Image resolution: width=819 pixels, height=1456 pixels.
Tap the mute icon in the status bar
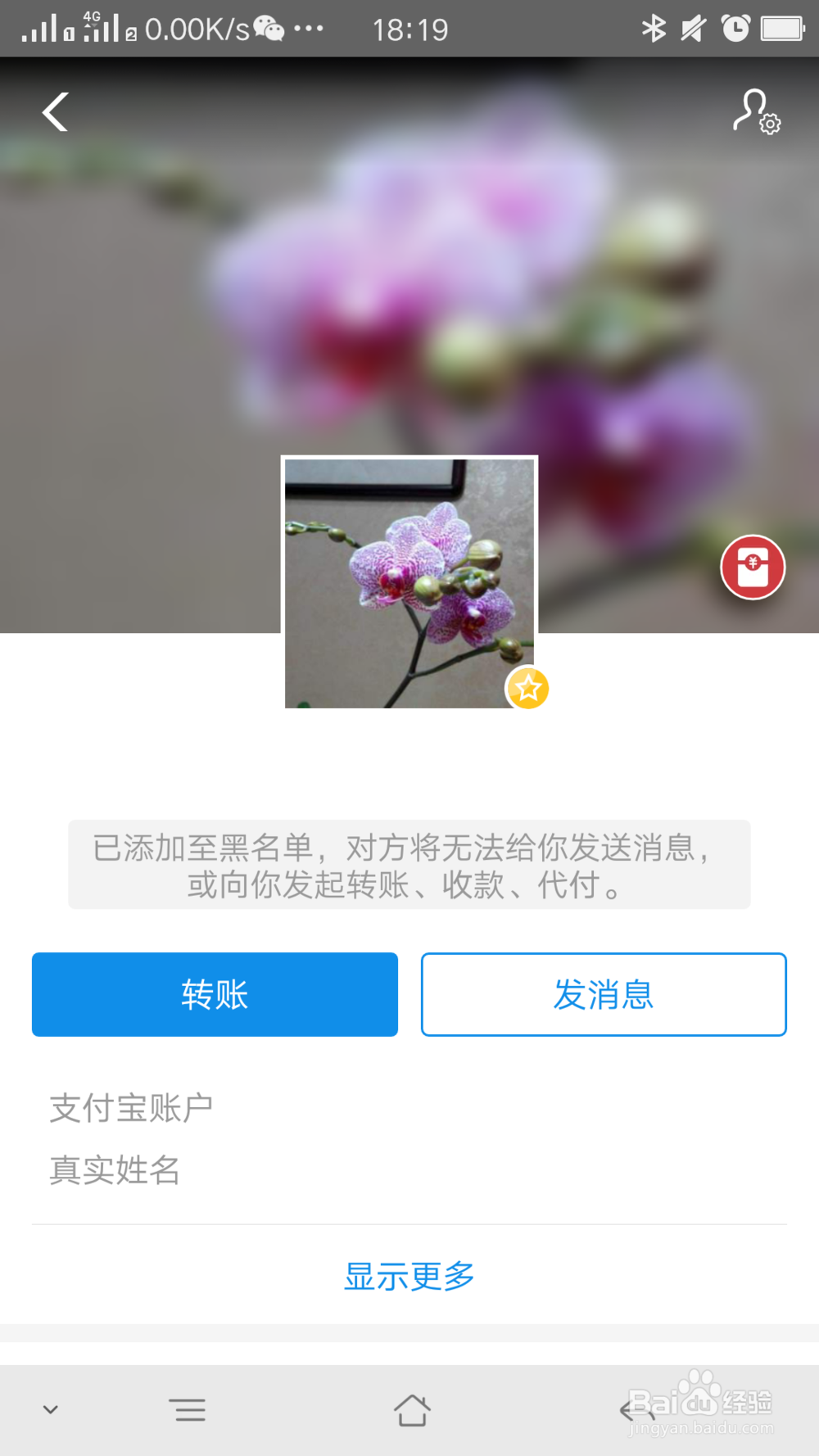[692, 27]
